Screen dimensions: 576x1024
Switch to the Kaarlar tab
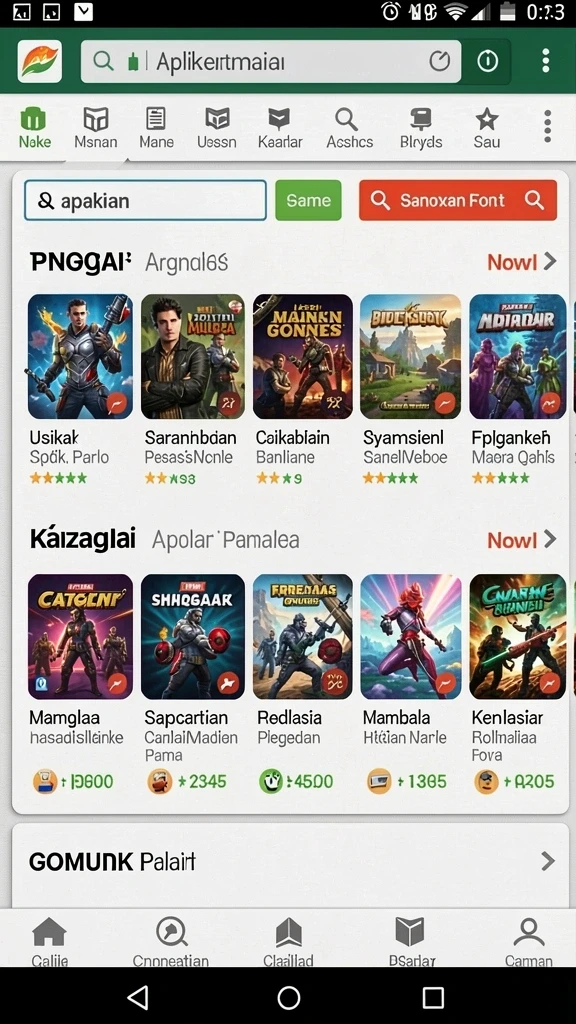point(280,129)
